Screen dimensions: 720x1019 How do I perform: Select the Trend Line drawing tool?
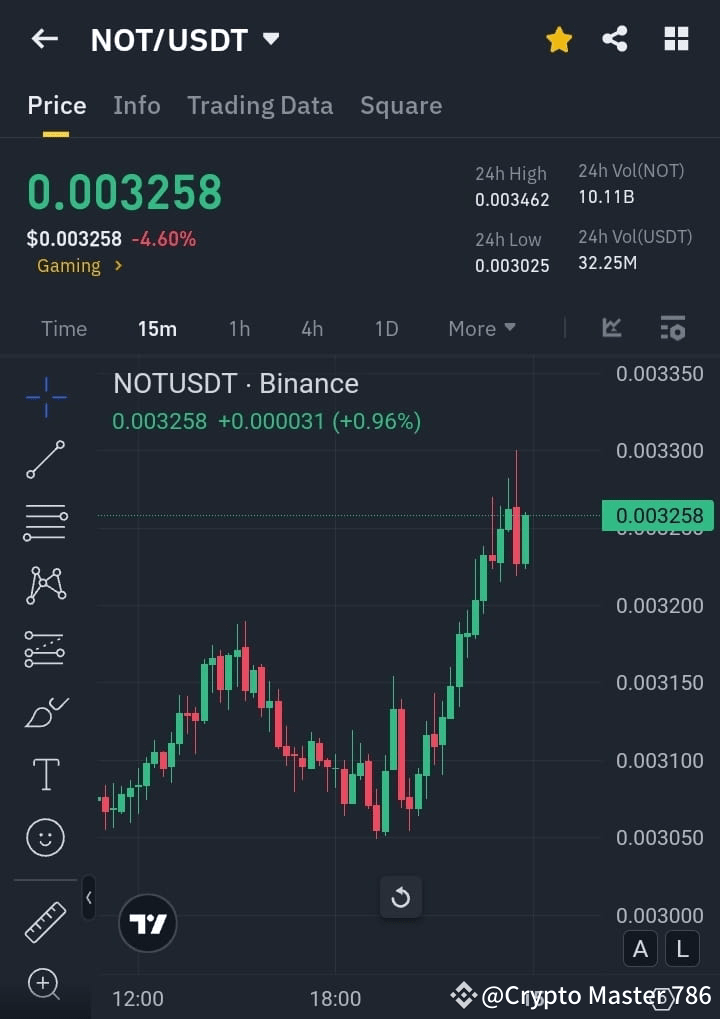(x=45, y=460)
